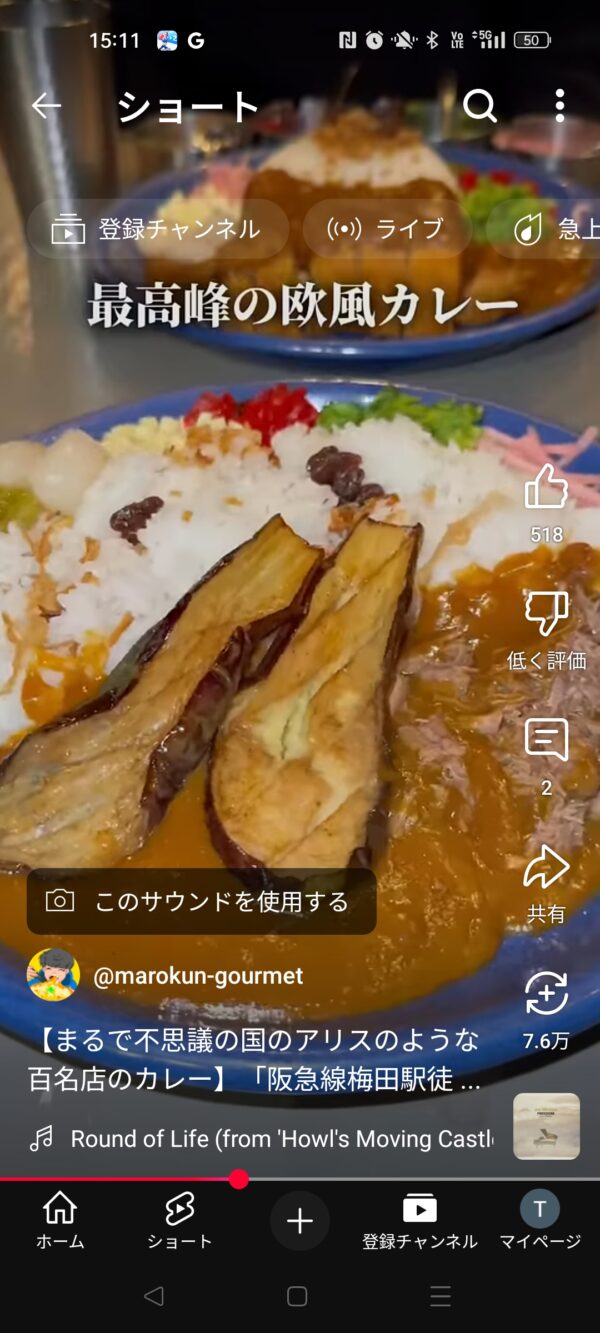Like this Short

coord(546,488)
